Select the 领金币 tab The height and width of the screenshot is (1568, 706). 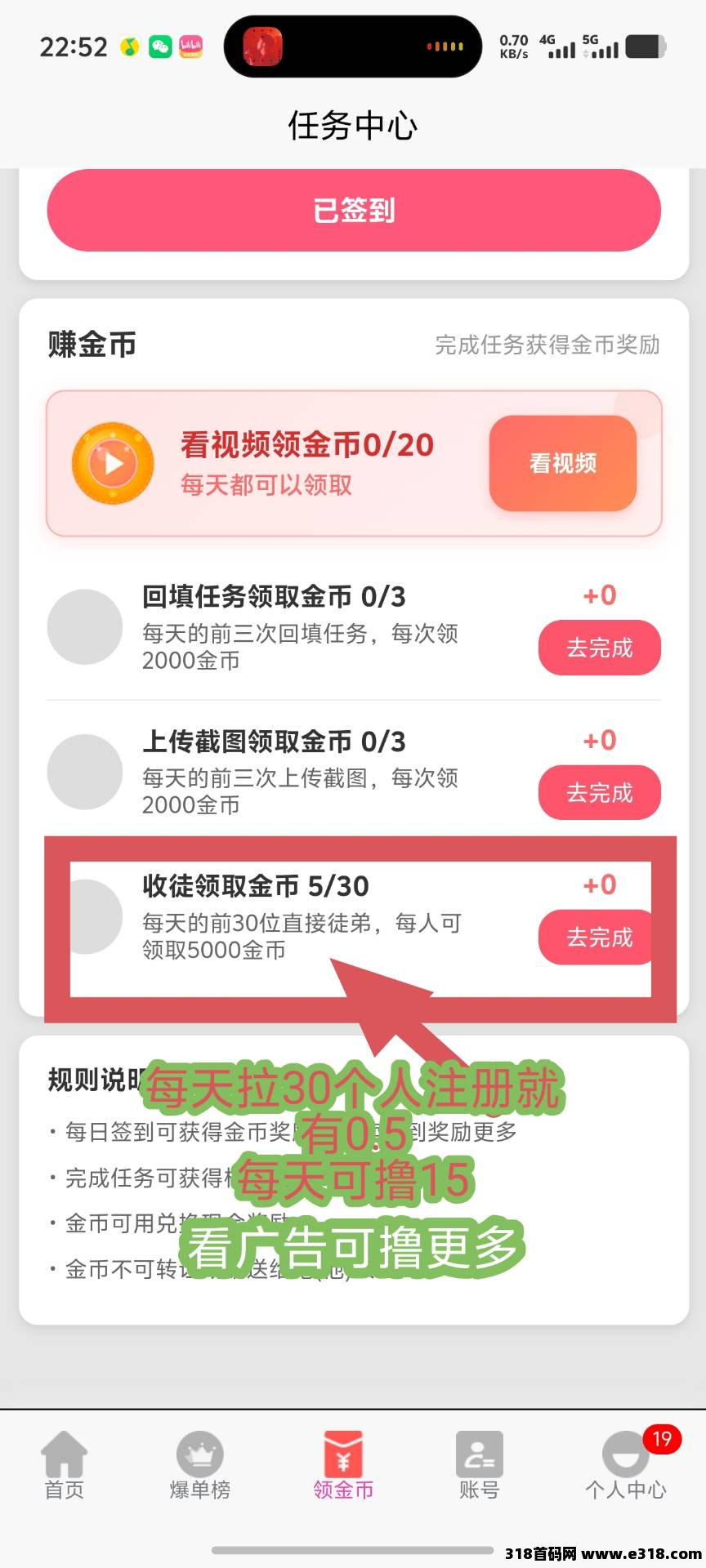(343, 1467)
